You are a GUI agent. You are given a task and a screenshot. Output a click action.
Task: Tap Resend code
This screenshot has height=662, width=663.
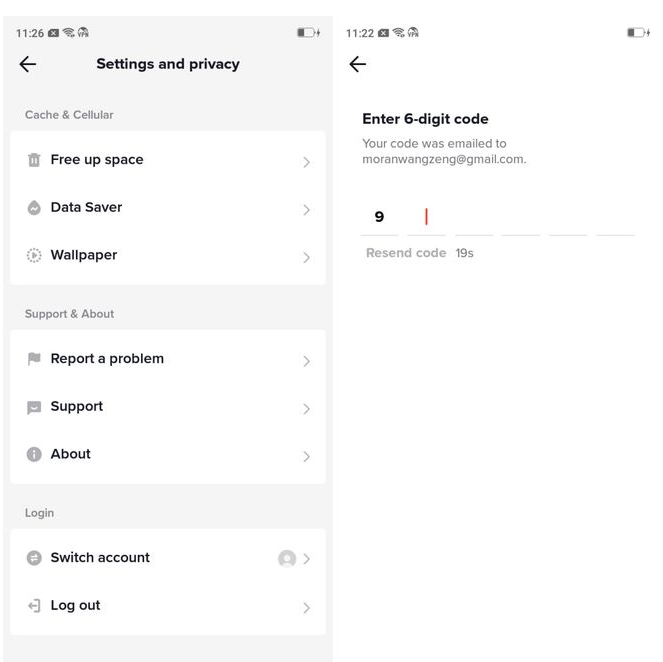[406, 253]
